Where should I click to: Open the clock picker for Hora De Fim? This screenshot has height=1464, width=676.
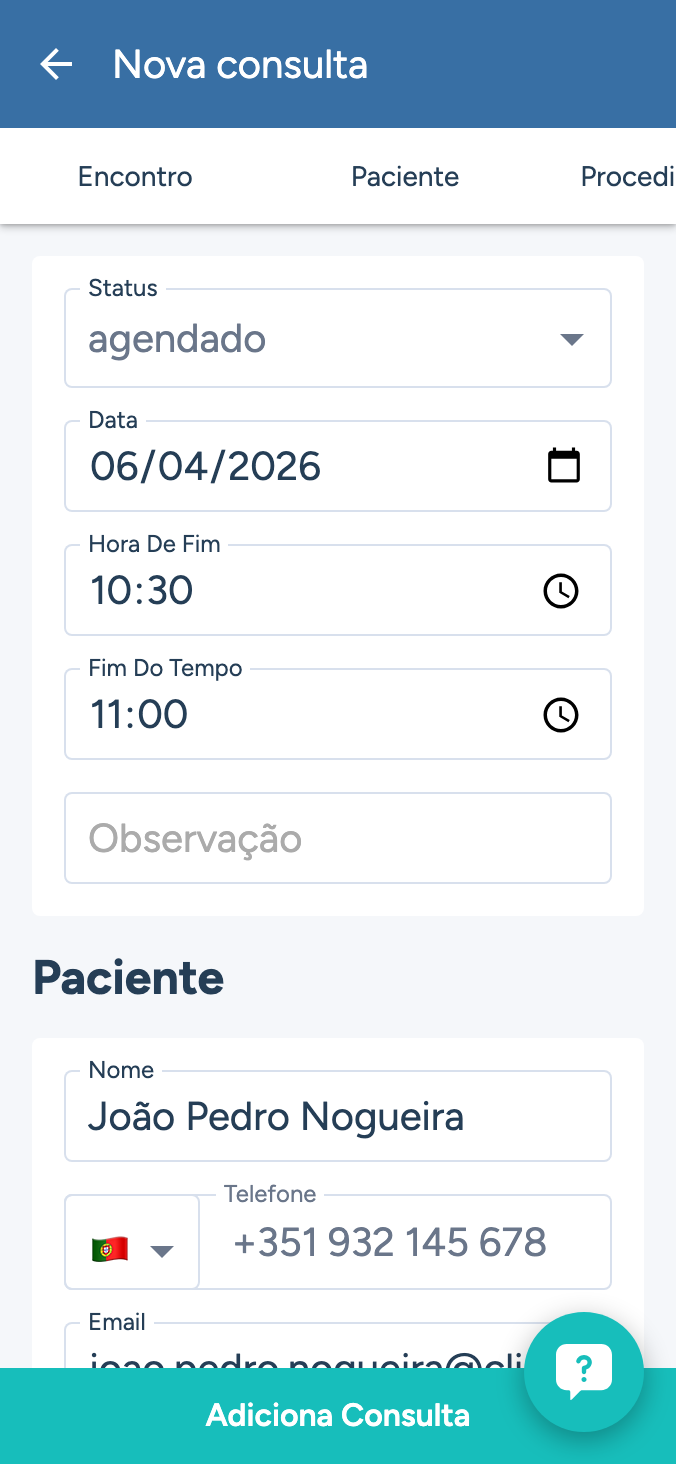click(560, 591)
